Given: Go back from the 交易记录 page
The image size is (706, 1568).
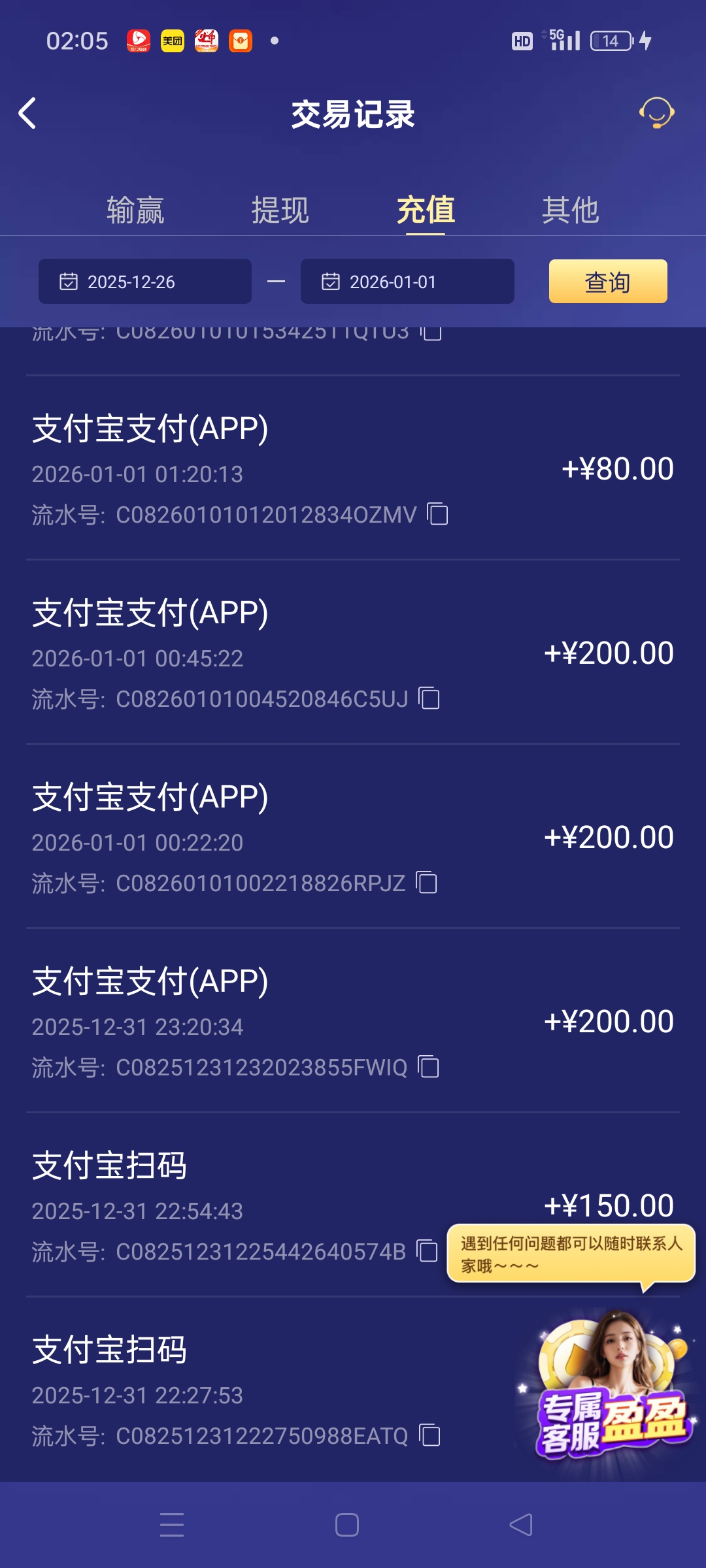Looking at the screenshot, I should (27, 114).
